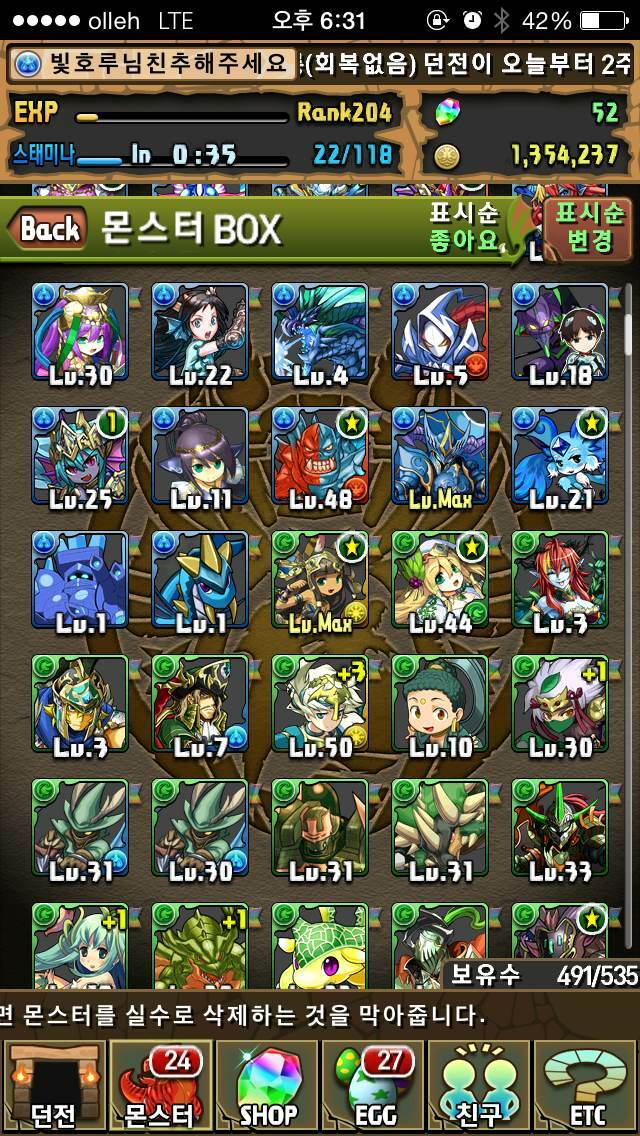Select the blue fox monster at Lv.21

pos(560,457)
